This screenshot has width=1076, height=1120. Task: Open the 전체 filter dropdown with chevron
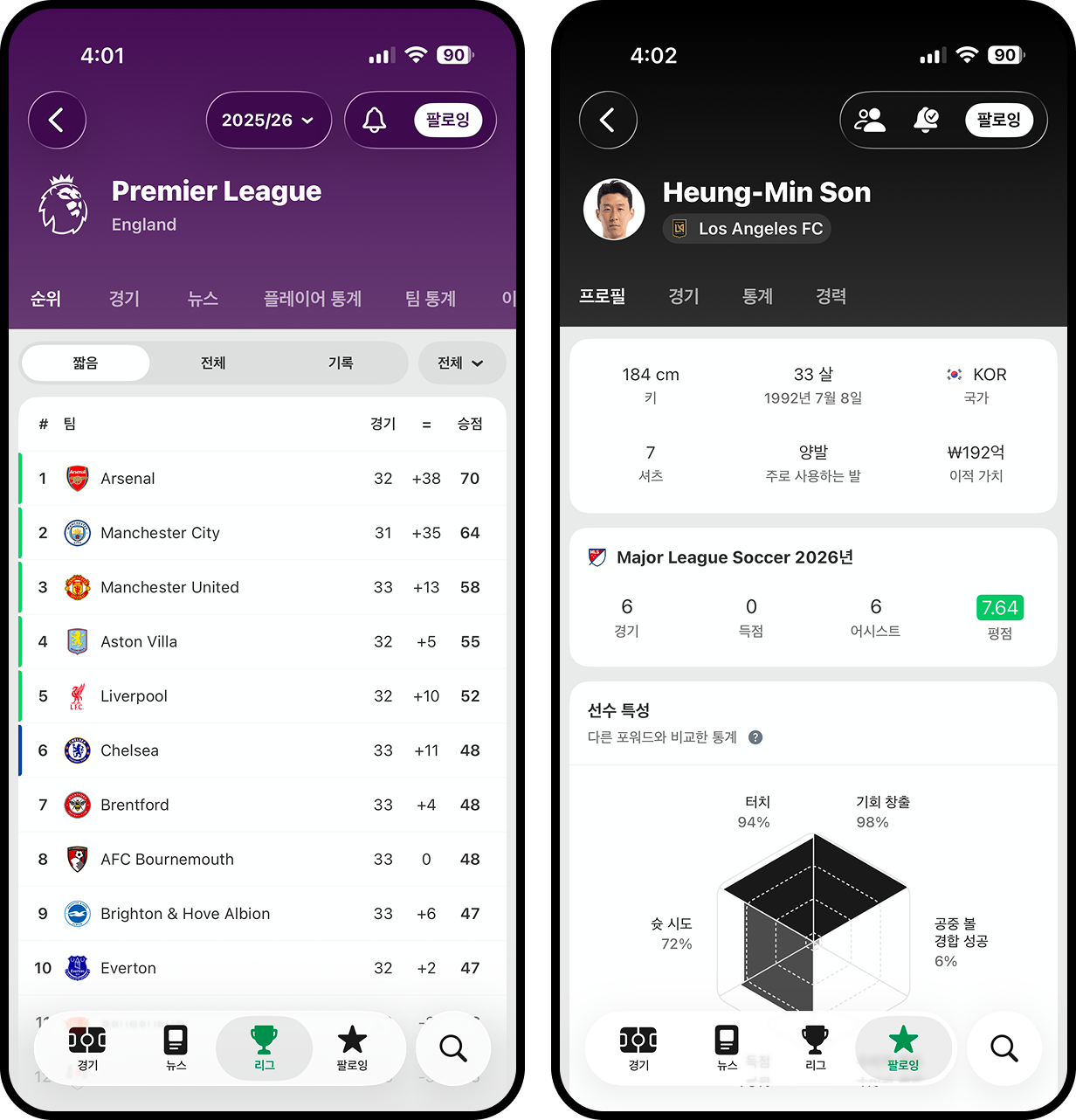(x=461, y=363)
